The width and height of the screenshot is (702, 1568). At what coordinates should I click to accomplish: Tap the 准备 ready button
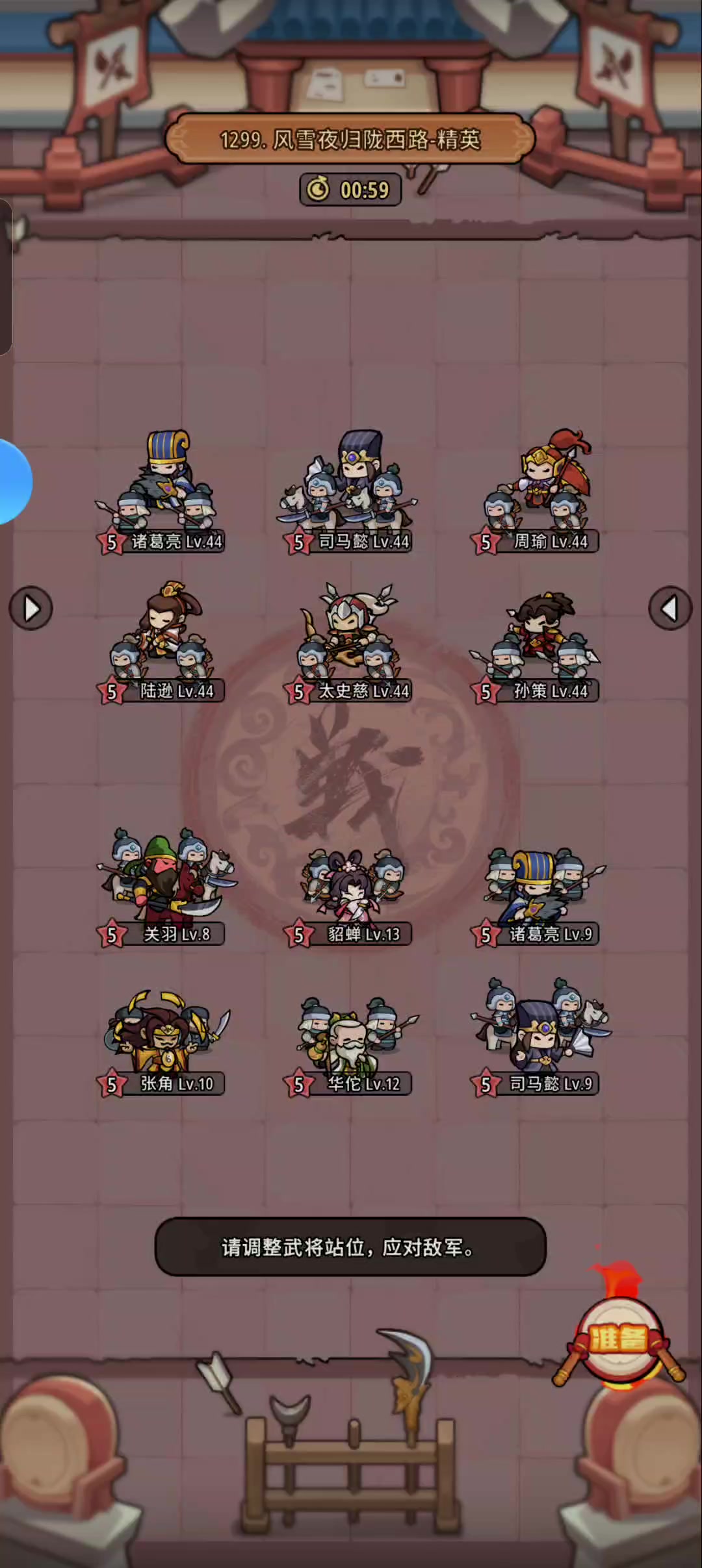[619, 1338]
